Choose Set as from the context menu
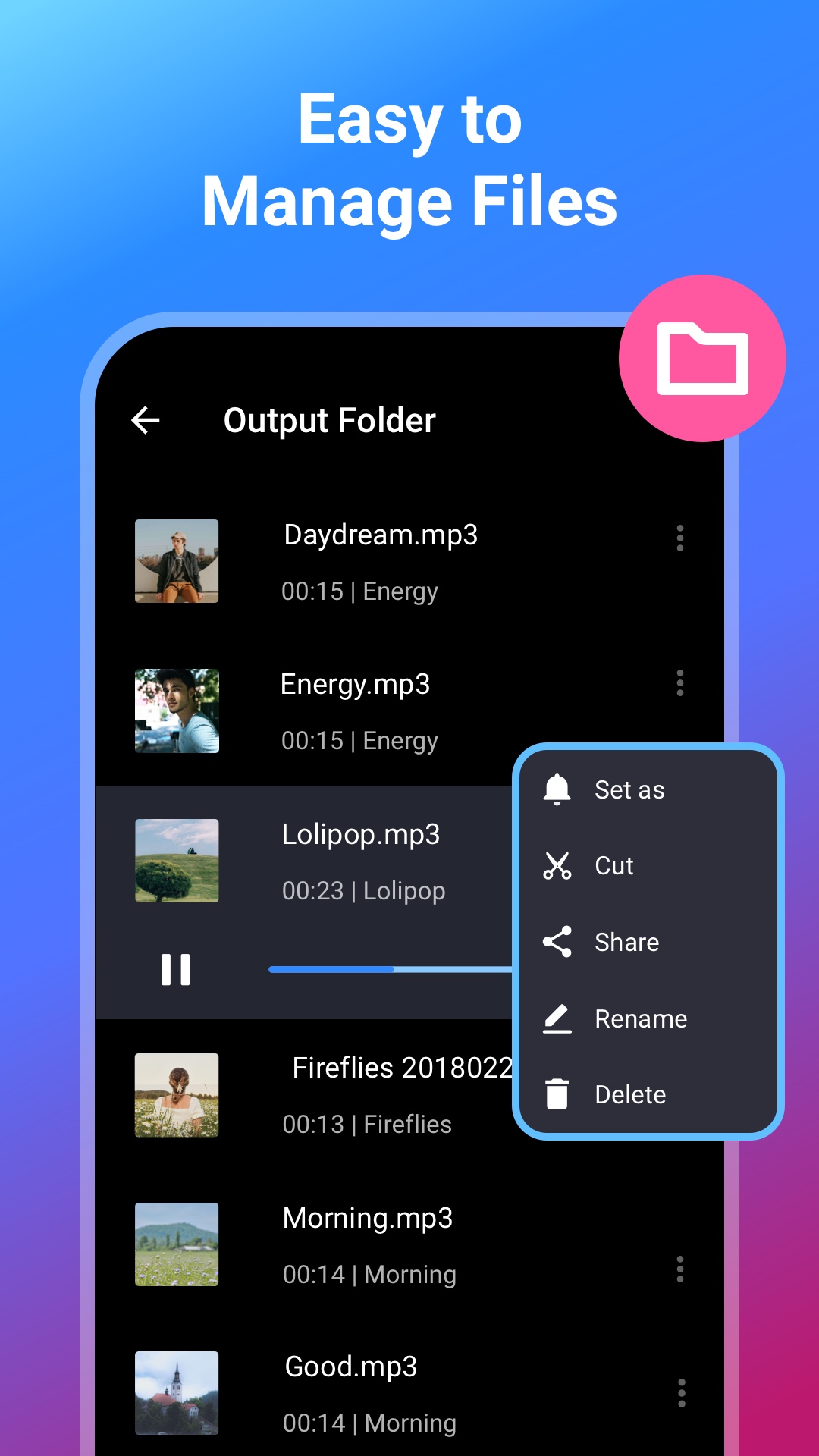819x1456 pixels. tap(629, 789)
